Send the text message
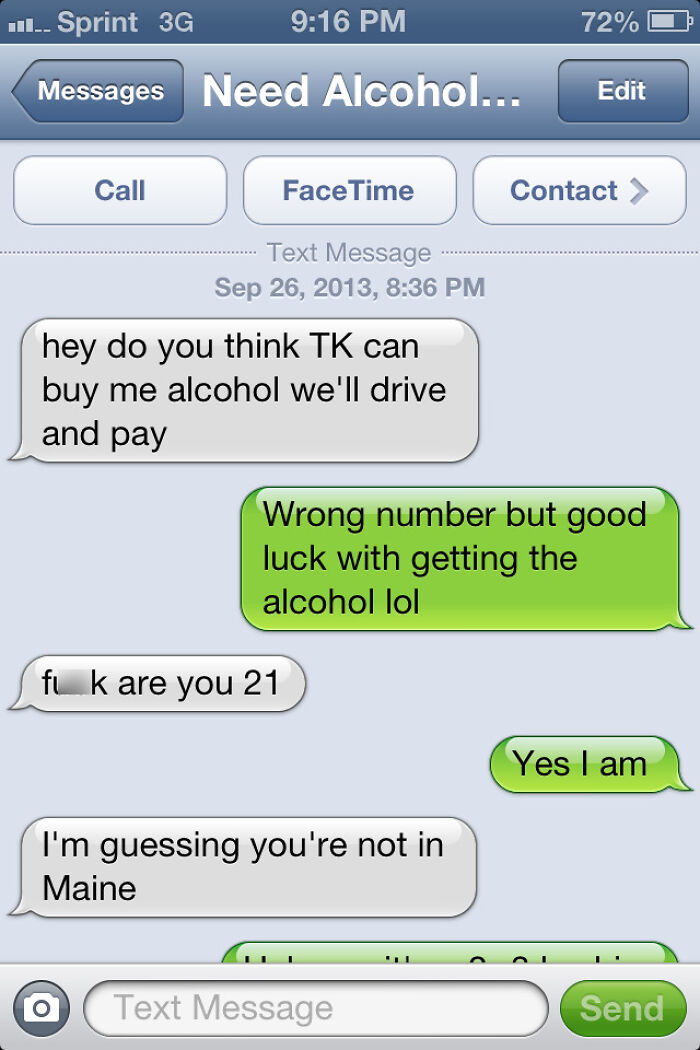700x1050 pixels. click(x=621, y=1007)
